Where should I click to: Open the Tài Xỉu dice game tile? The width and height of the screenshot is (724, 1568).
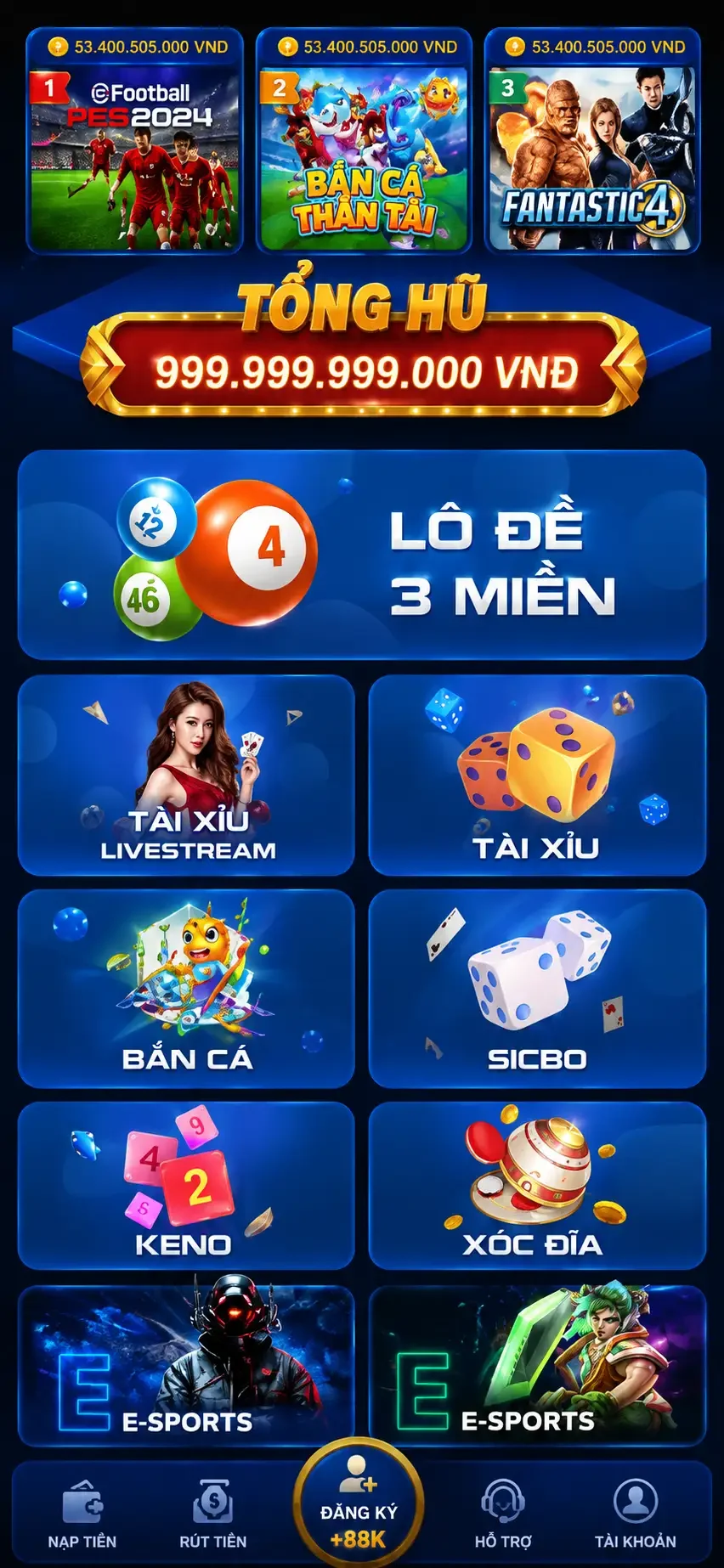point(537,776)
